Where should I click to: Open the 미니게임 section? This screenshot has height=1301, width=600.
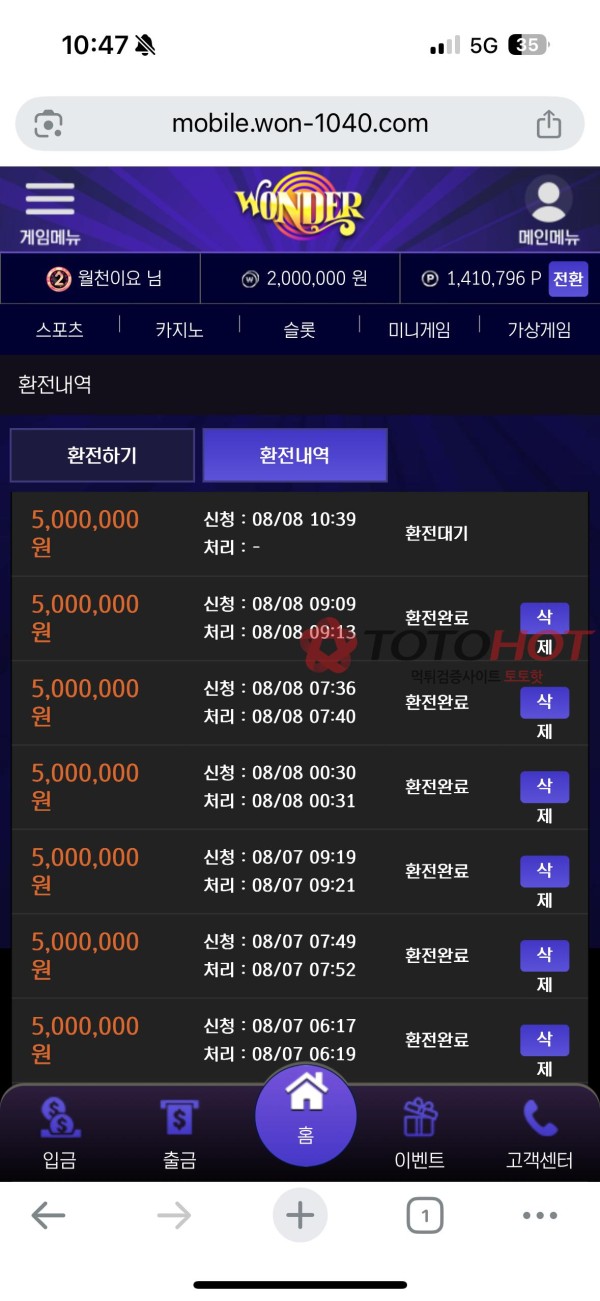pos(419,330)
